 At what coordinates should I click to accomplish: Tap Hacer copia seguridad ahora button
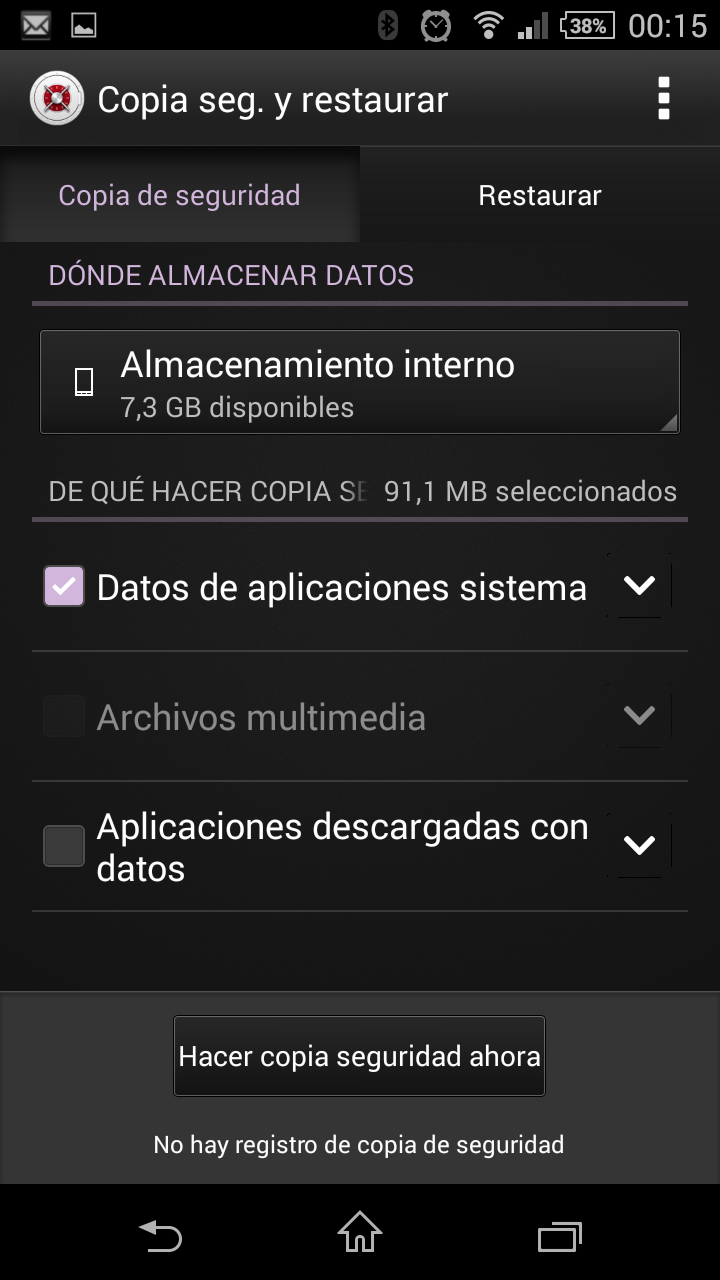(x=359, y=1056)
